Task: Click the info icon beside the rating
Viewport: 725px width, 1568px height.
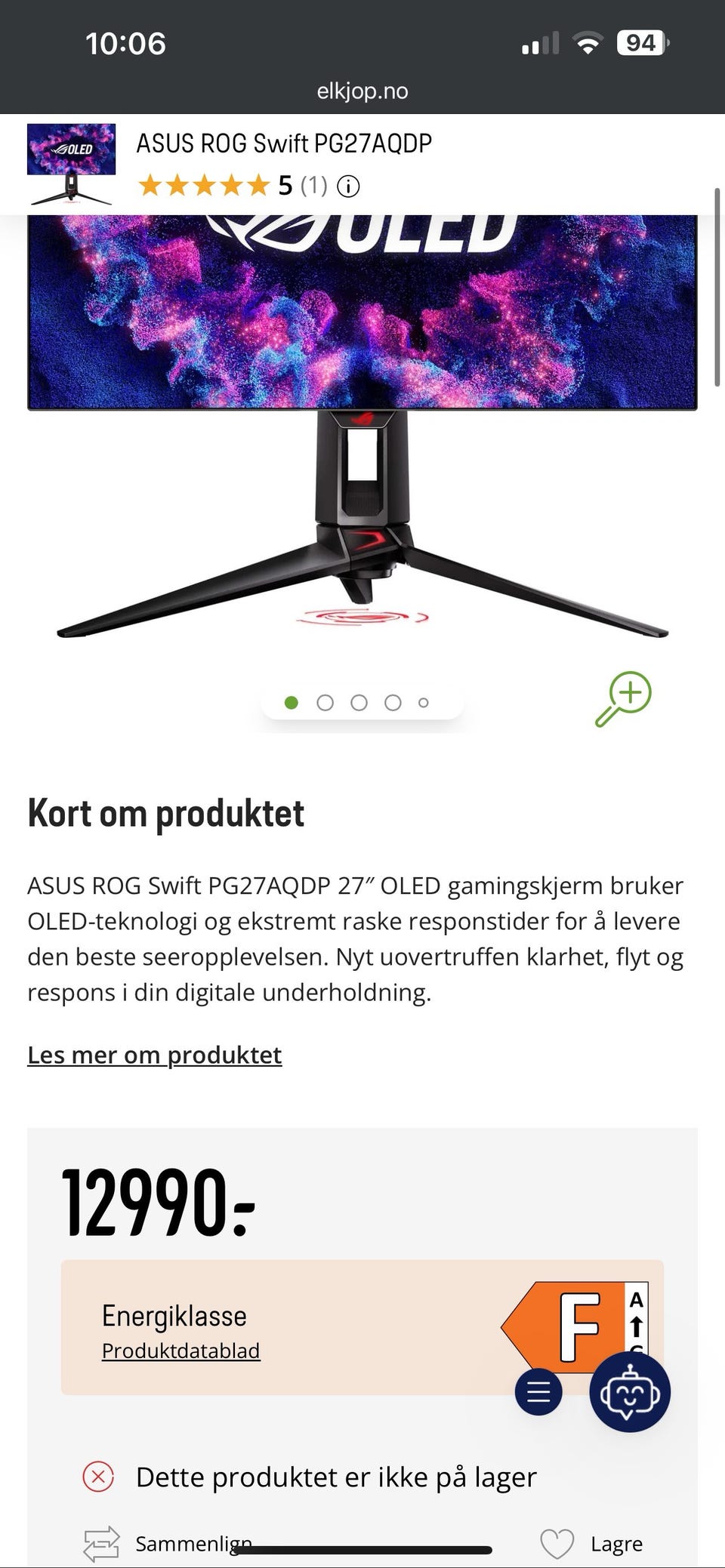Action: coord(348,186)
